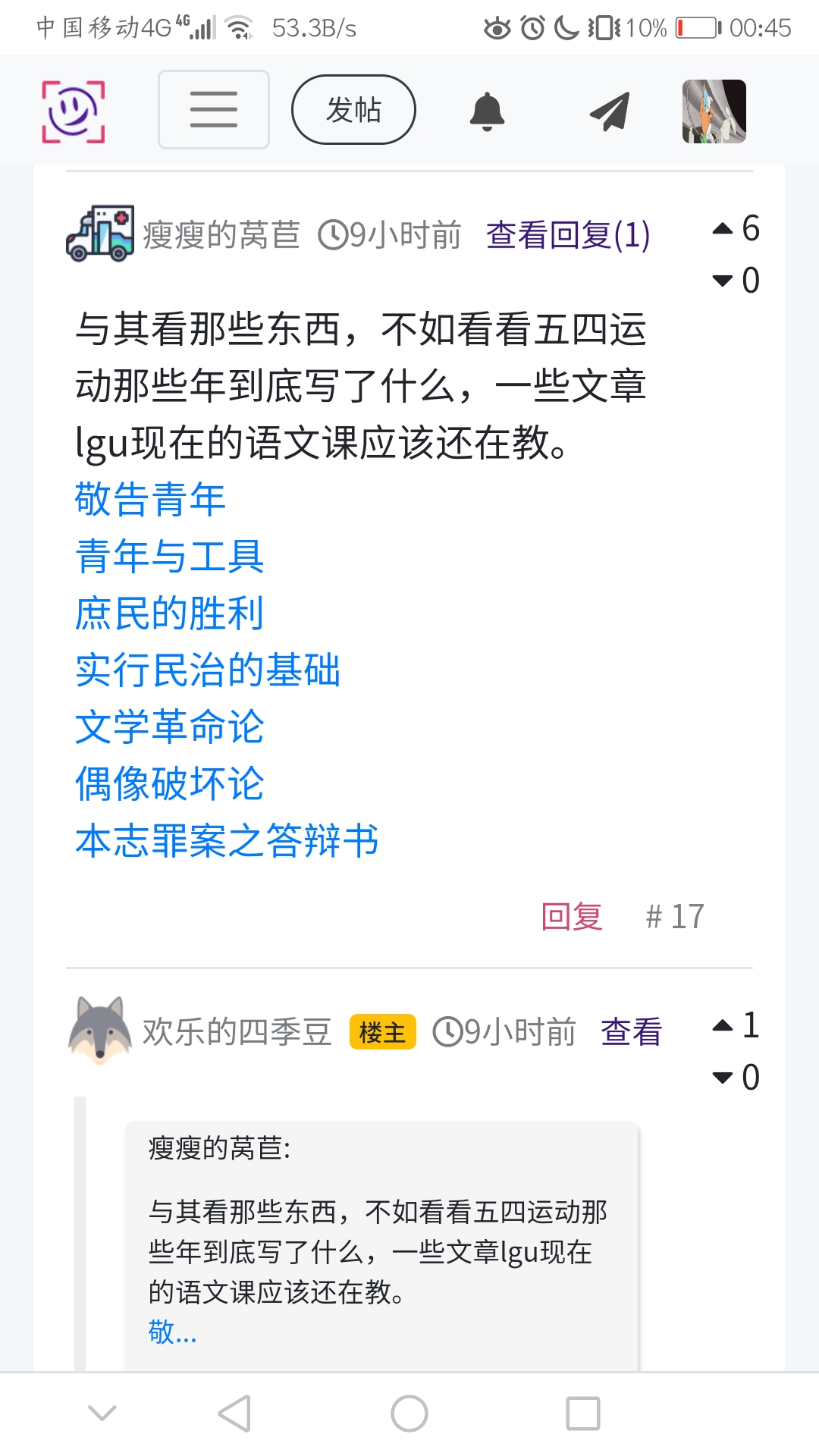Go back with the system back button
The width and height of the screenshot is (819, 1456).
[234, 1414]
